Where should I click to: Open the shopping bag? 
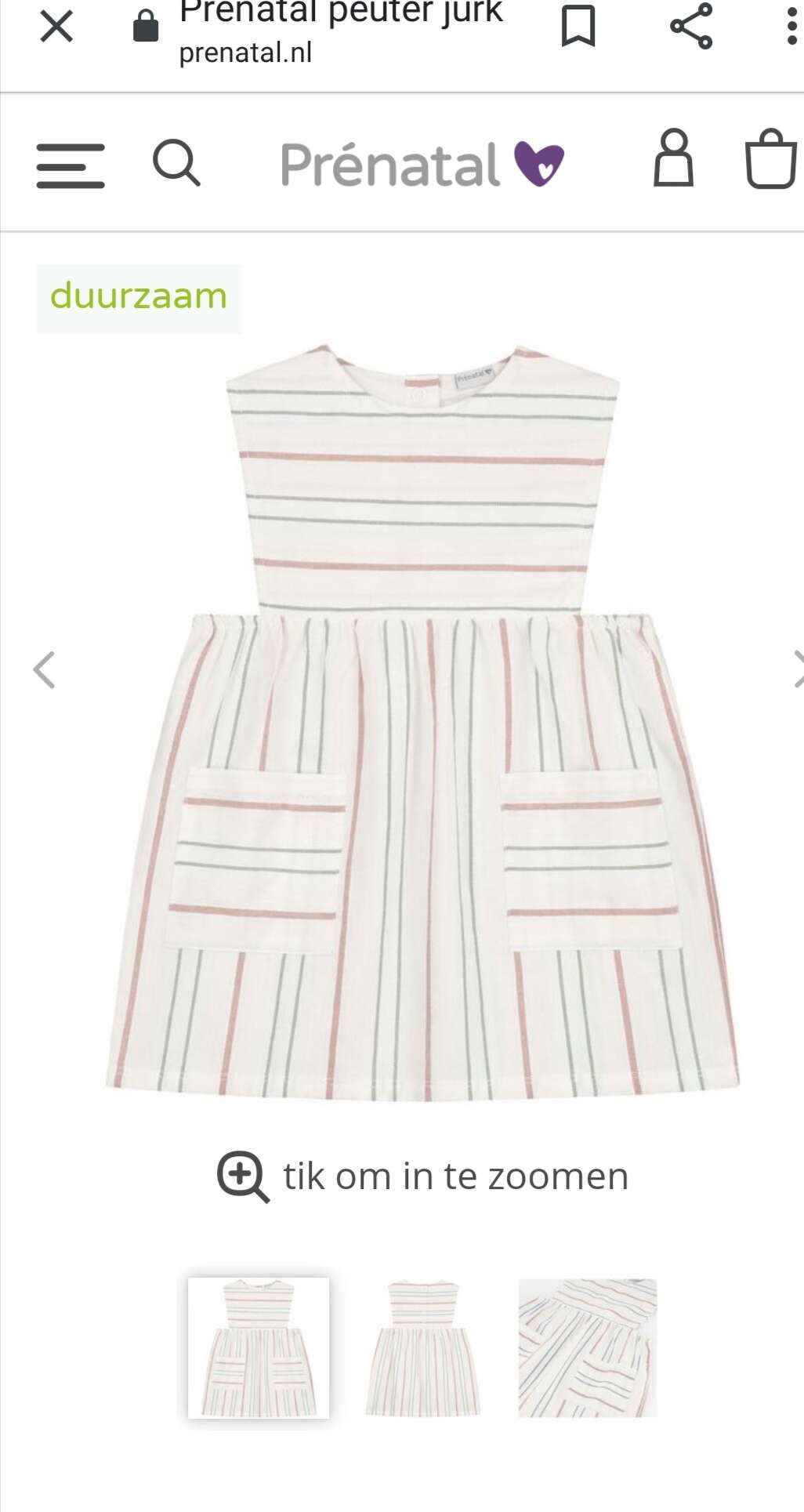coord(772,159)
